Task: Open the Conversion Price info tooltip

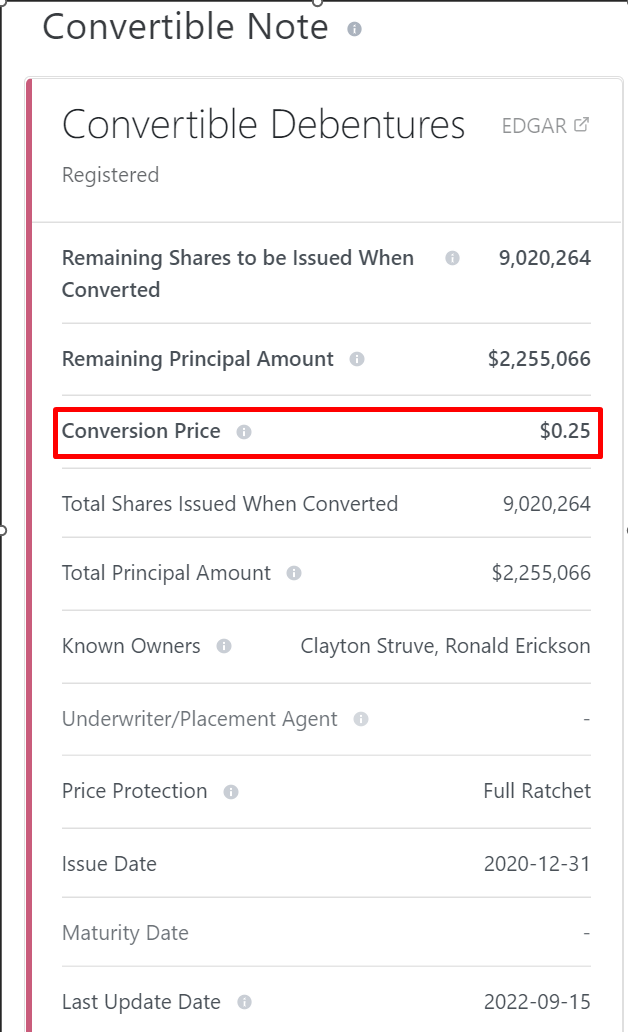Action: tap(244, 432)
